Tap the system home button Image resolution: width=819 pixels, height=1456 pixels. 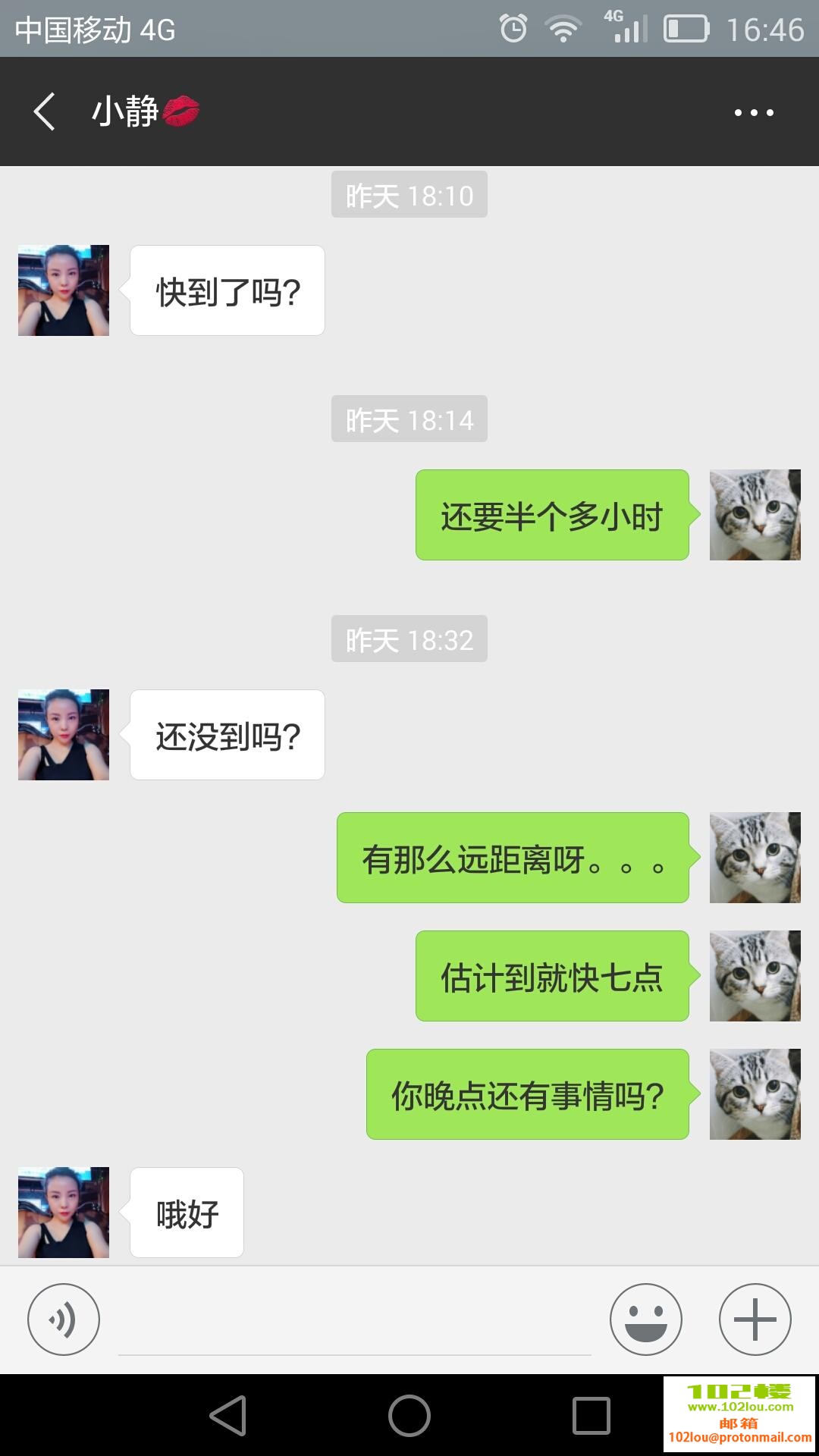[x=409, y=1416]
